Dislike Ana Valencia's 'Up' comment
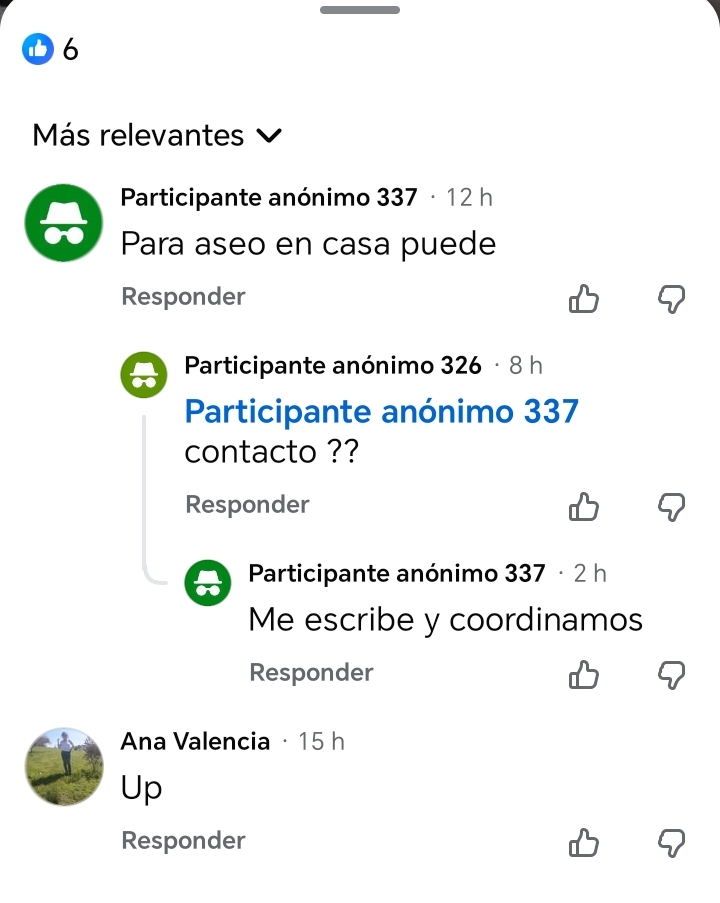The height and width of the screenshot is (903, 720). click(x=671, y=843)
